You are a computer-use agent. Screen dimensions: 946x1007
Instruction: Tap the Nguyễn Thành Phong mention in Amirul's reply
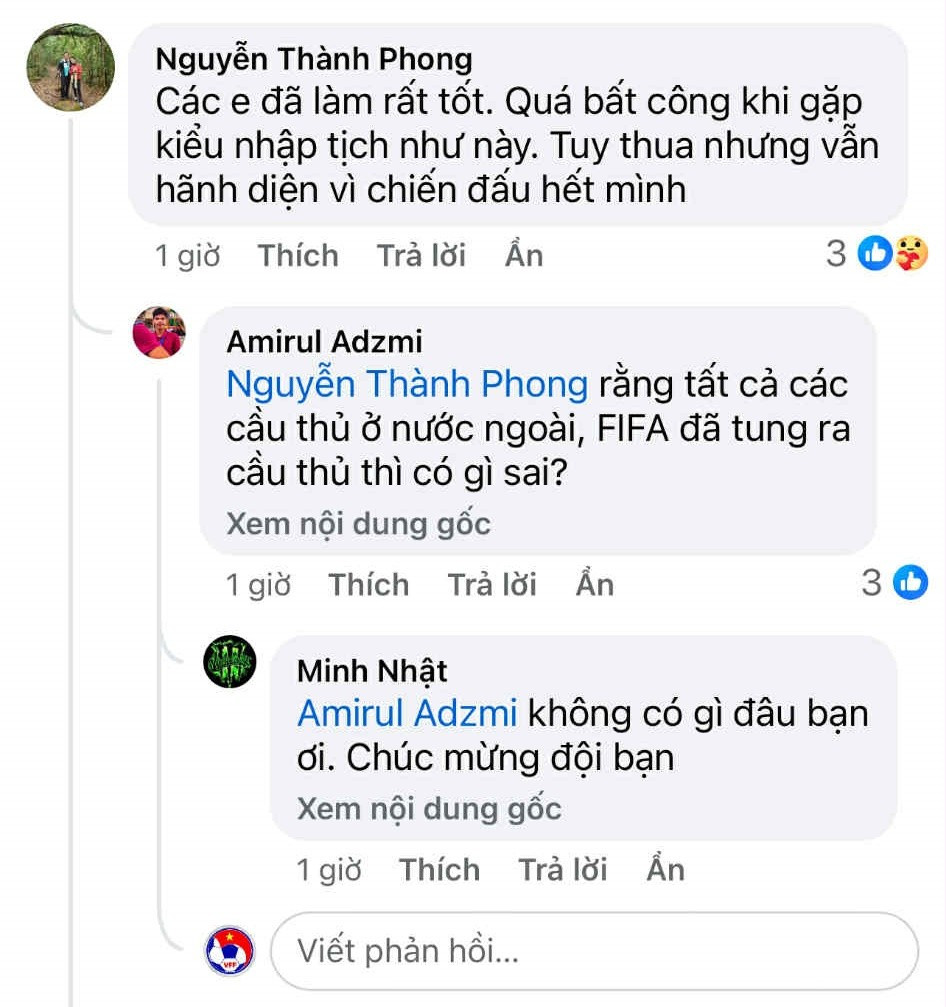tap(407, 384)
